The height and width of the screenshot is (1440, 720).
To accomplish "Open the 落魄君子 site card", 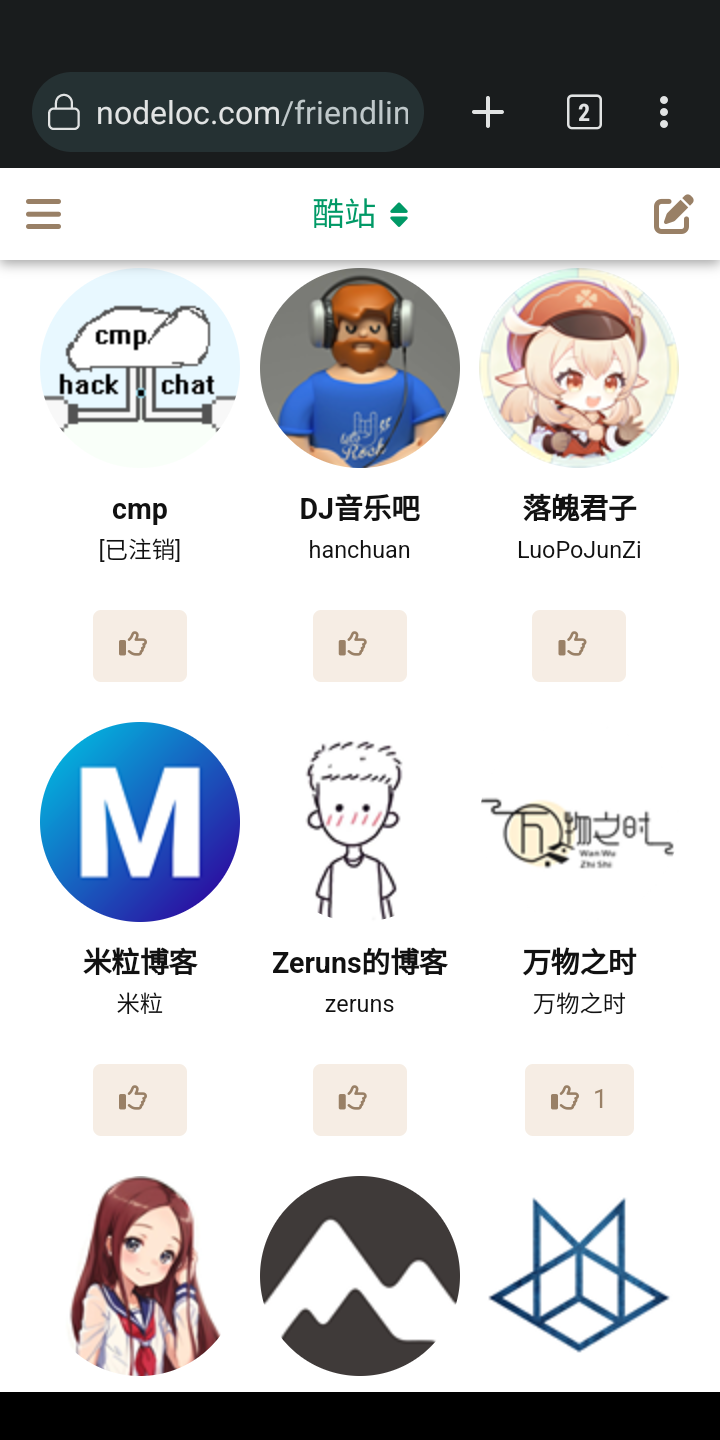I will [579, 368].
